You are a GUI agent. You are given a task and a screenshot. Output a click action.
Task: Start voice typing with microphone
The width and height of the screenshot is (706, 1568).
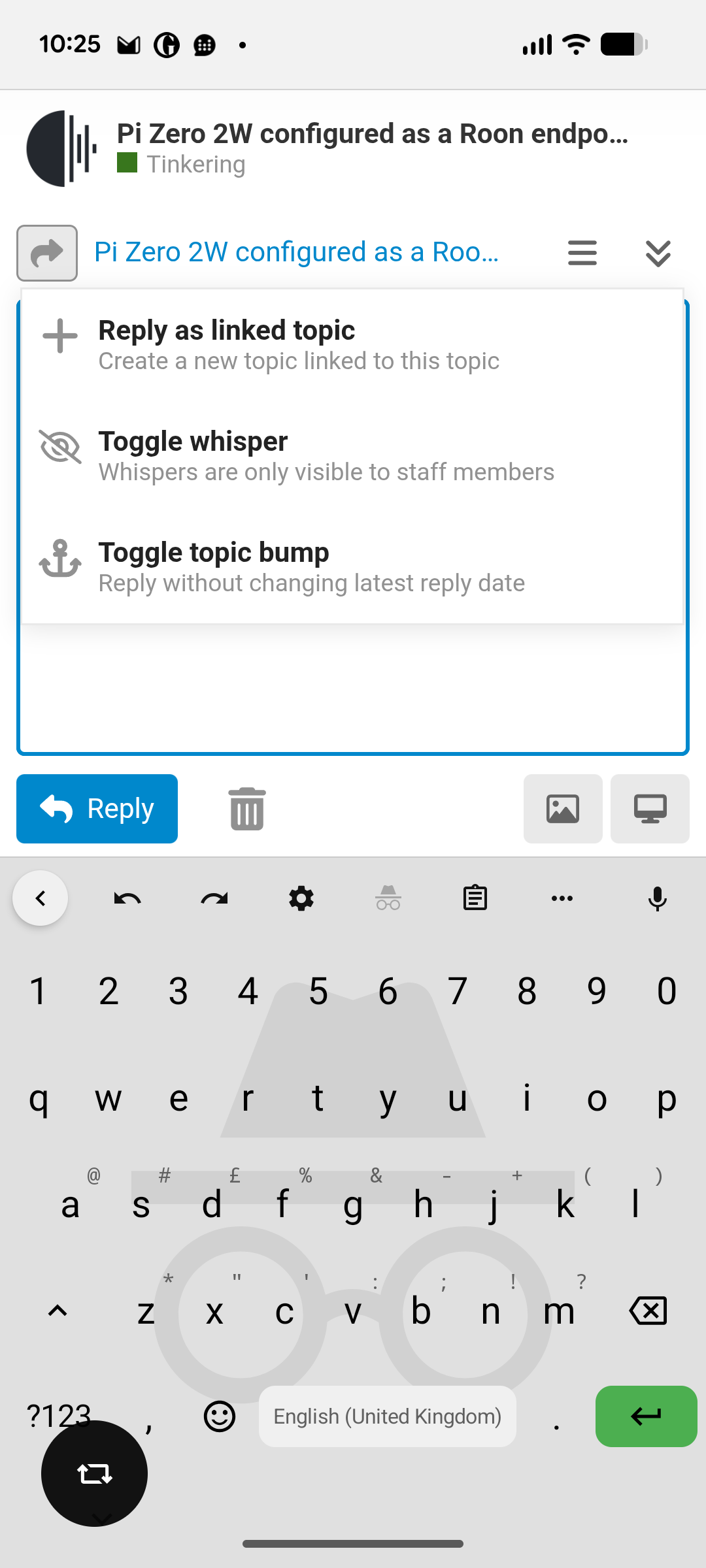658,899
